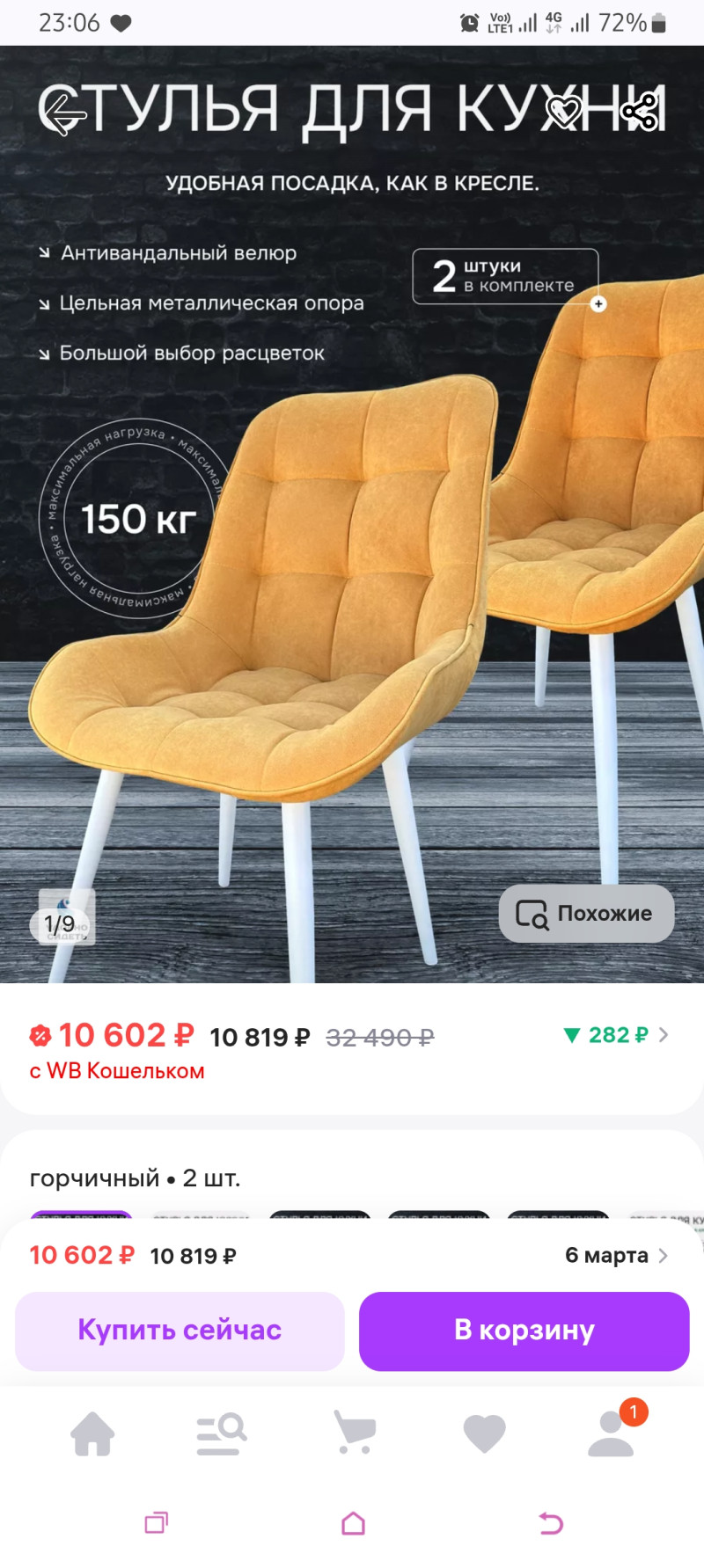Find similar items with Похожие

(586, 914)
